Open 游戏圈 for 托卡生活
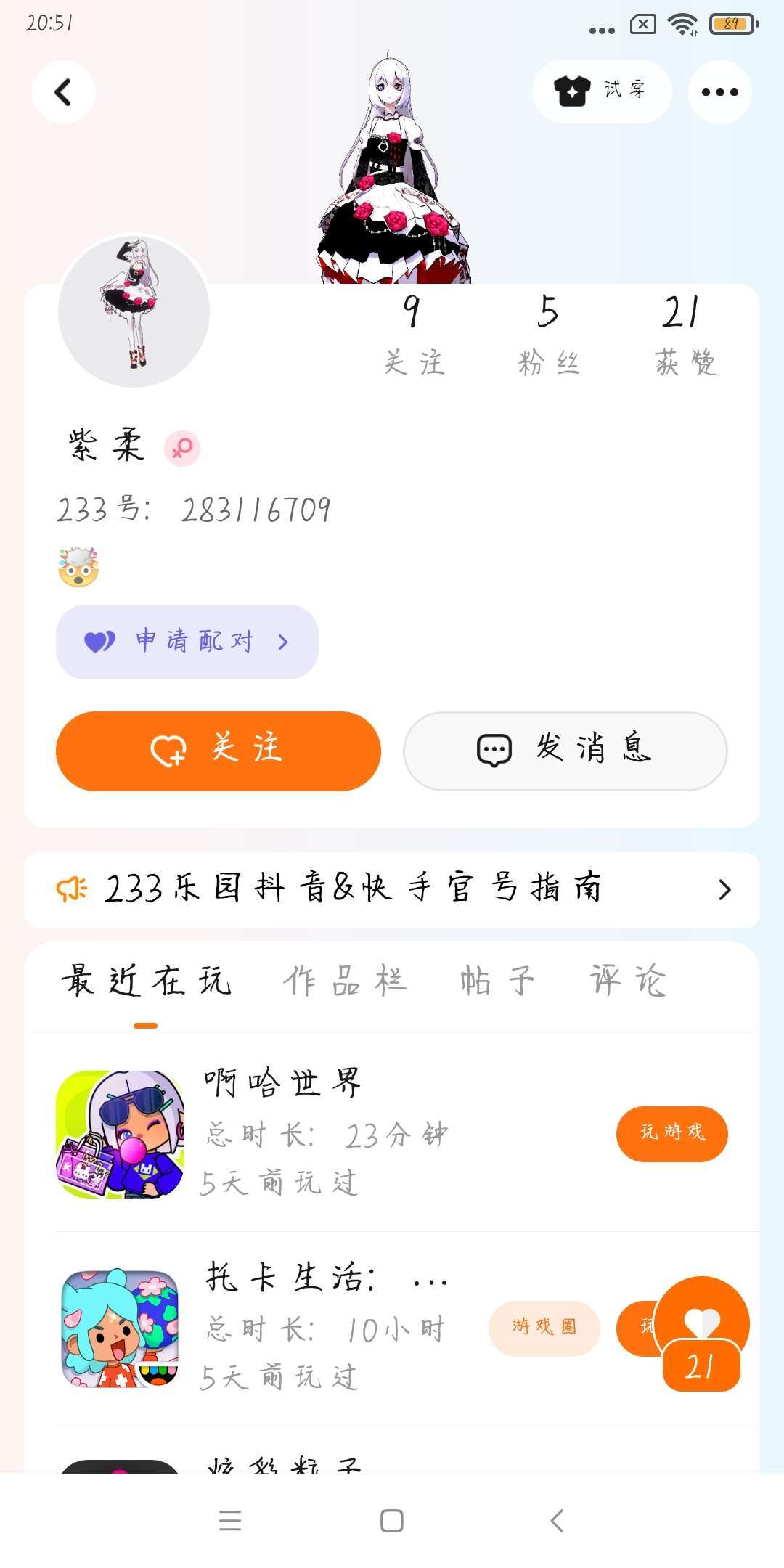This screenshot has height=1568, width=784. pos(544,1328)
